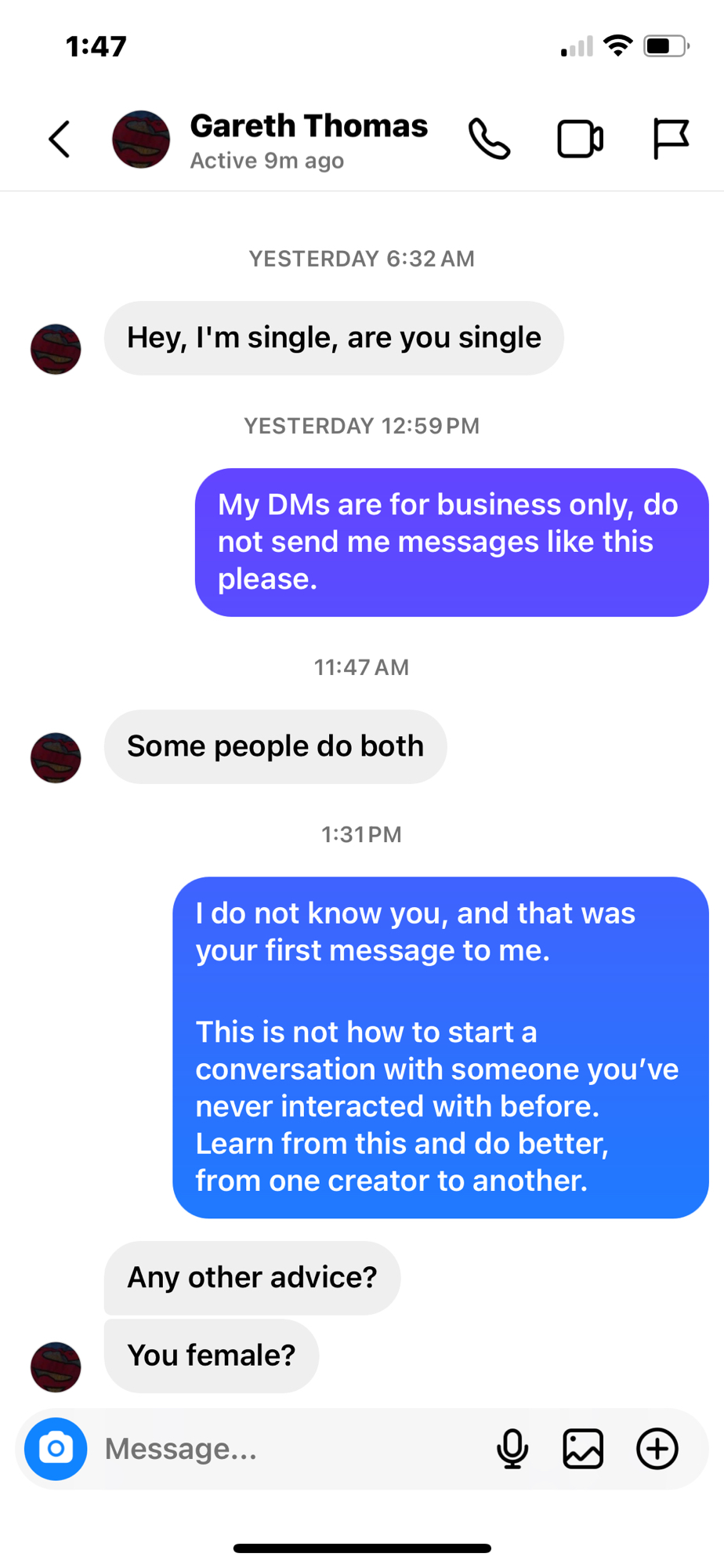Record a voice message with the microphone
724x1568 pixels.
pos(512,1449)
